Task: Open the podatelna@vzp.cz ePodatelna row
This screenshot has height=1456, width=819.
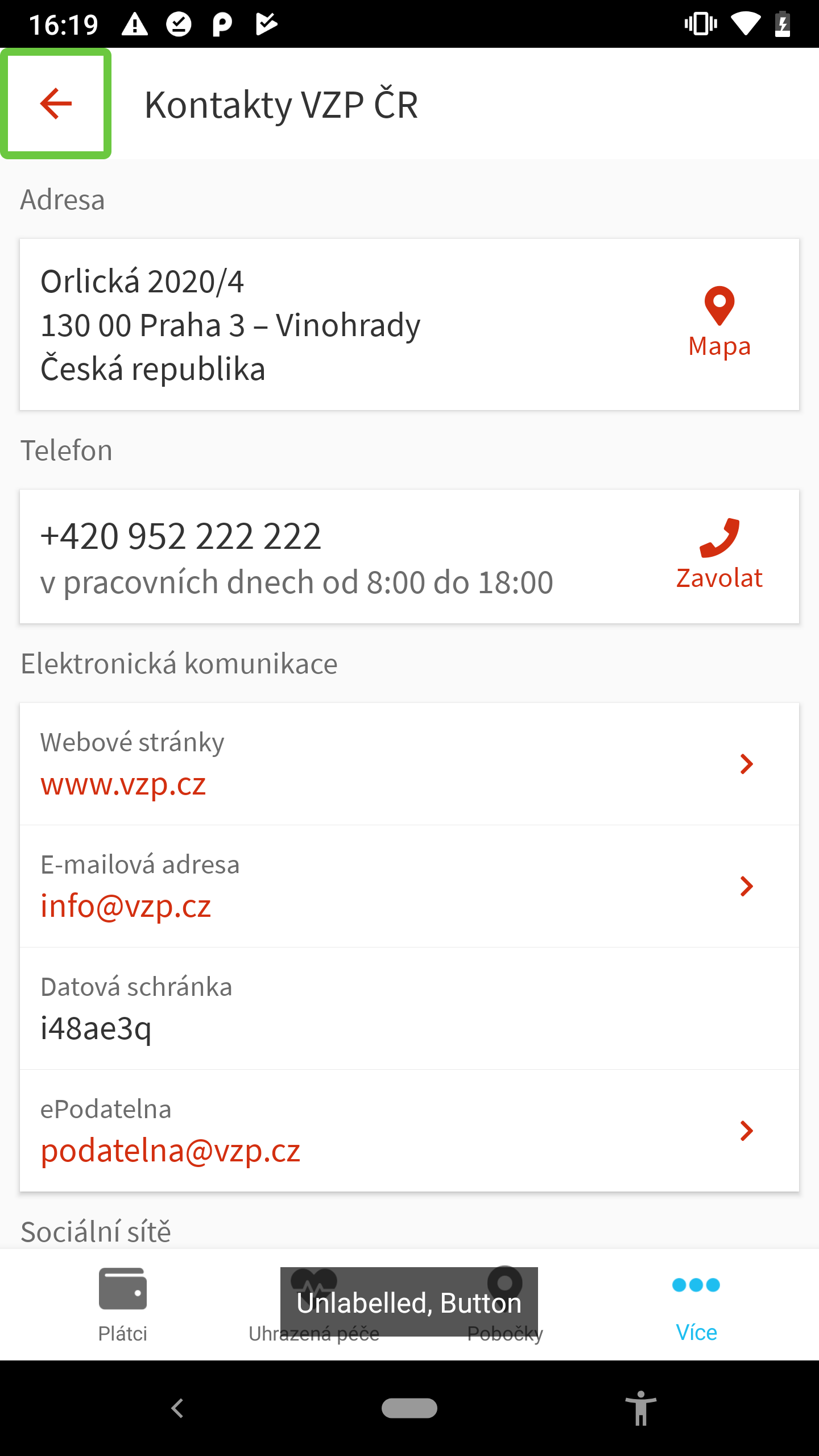Action: click(409, 1131)
